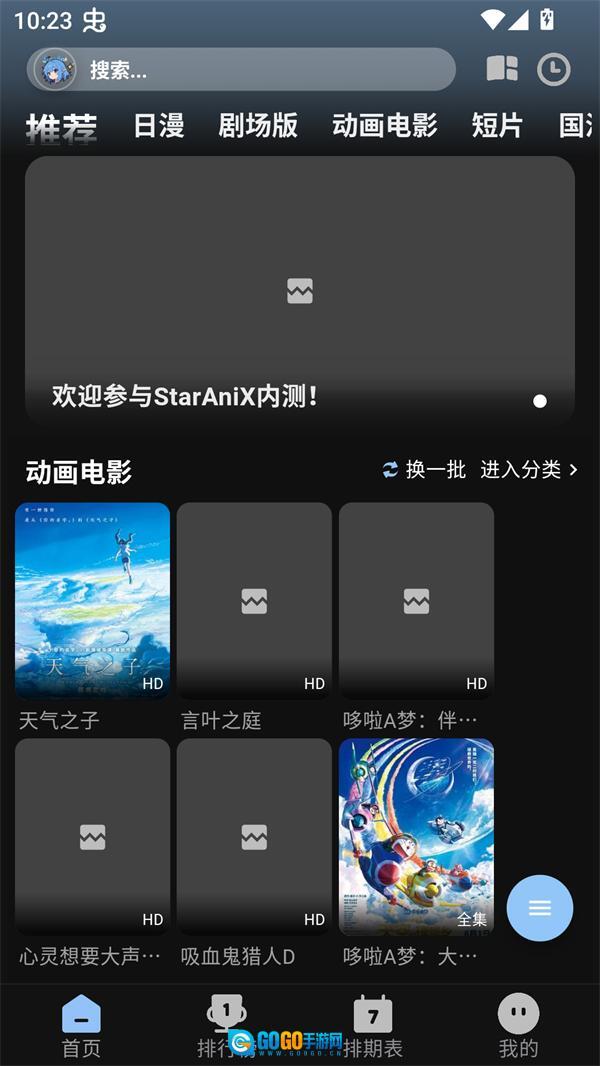
Task: Tap the floating menu button
Action: tap(540, 908)
